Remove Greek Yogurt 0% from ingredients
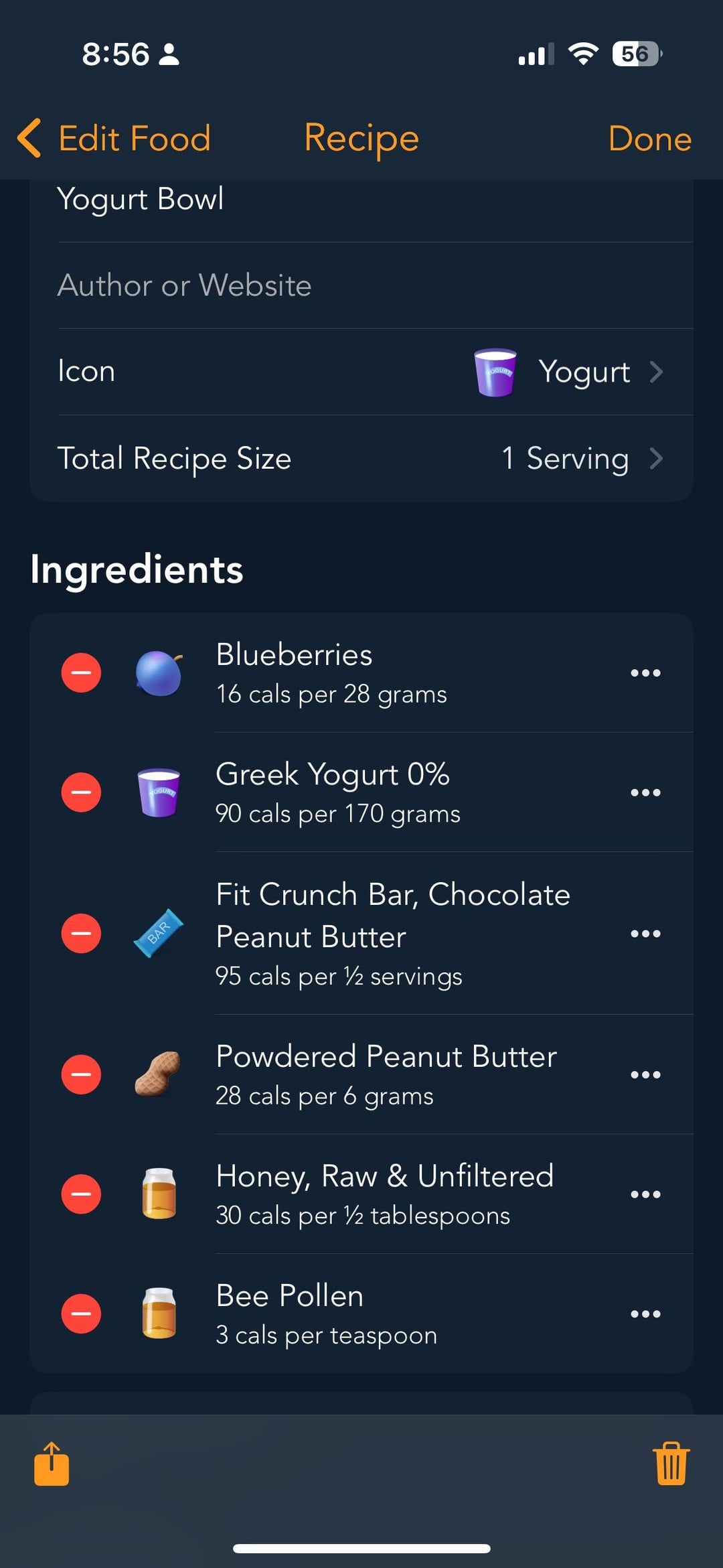Image resolution: width=723 pixels, height=1568 pixels. pyautogui.click(x=81, y=792)
